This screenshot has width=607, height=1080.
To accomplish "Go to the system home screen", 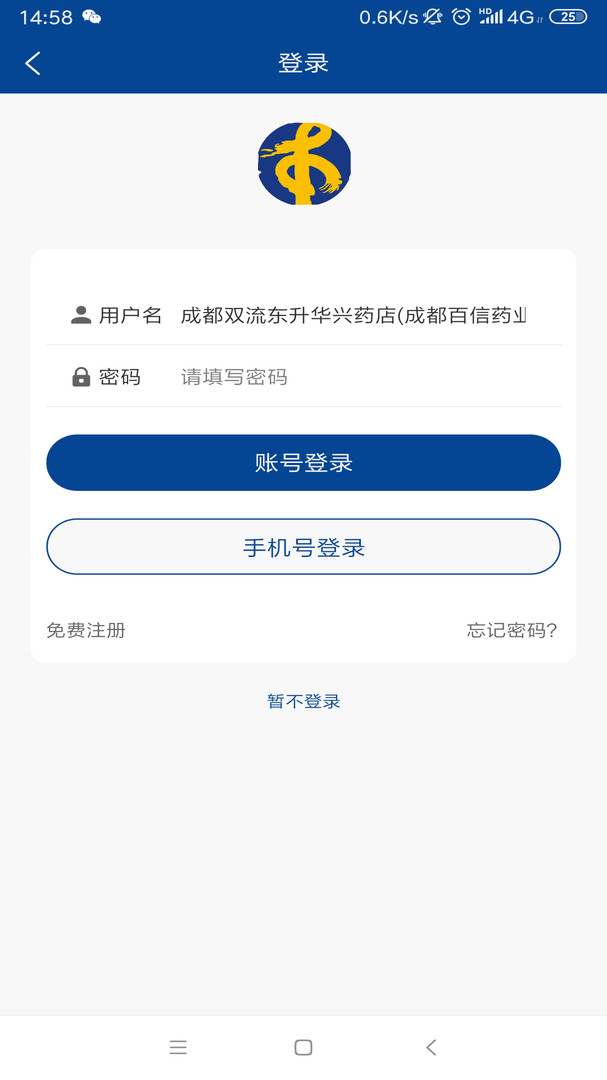I will point(303,1048).
